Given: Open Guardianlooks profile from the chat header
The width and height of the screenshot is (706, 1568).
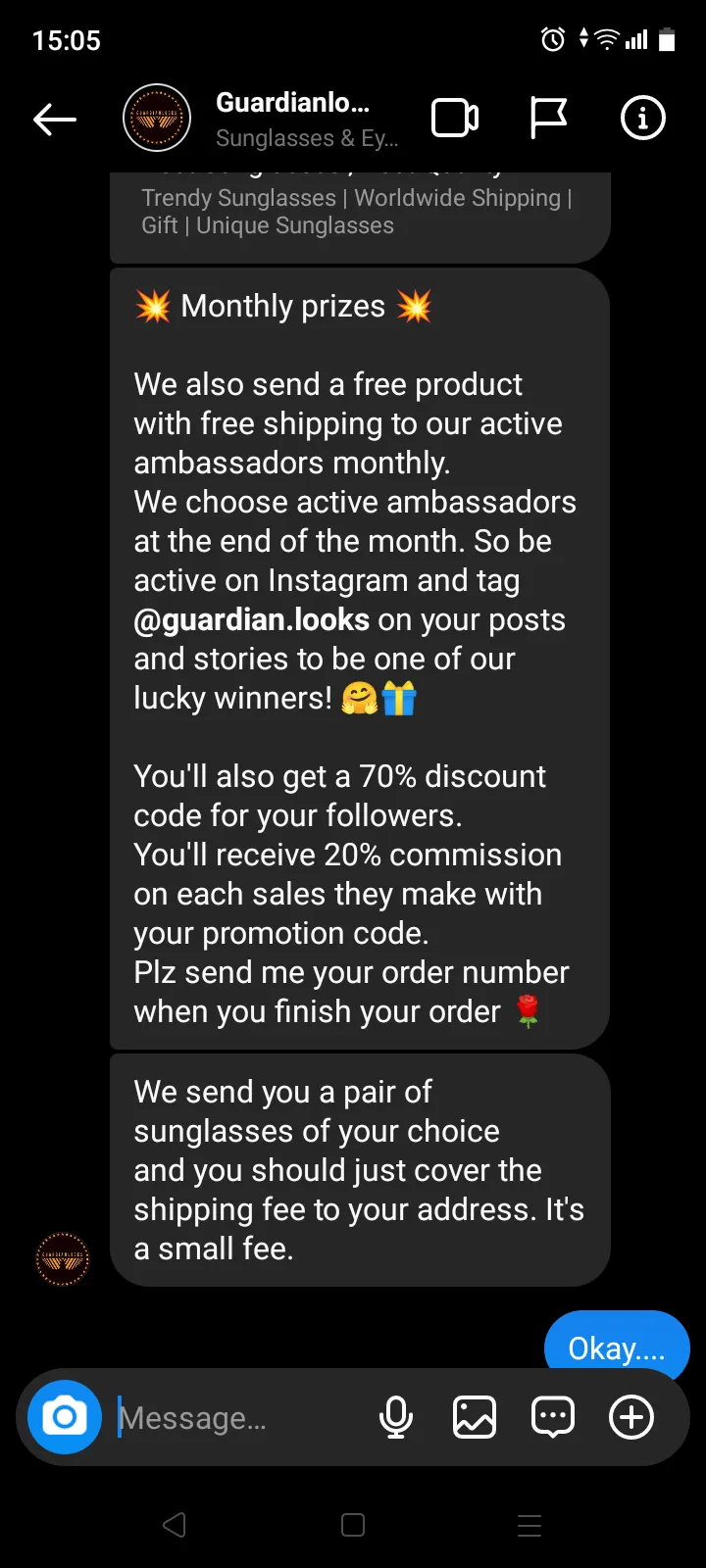Looking at the screenshot, I should coord(261,119).
